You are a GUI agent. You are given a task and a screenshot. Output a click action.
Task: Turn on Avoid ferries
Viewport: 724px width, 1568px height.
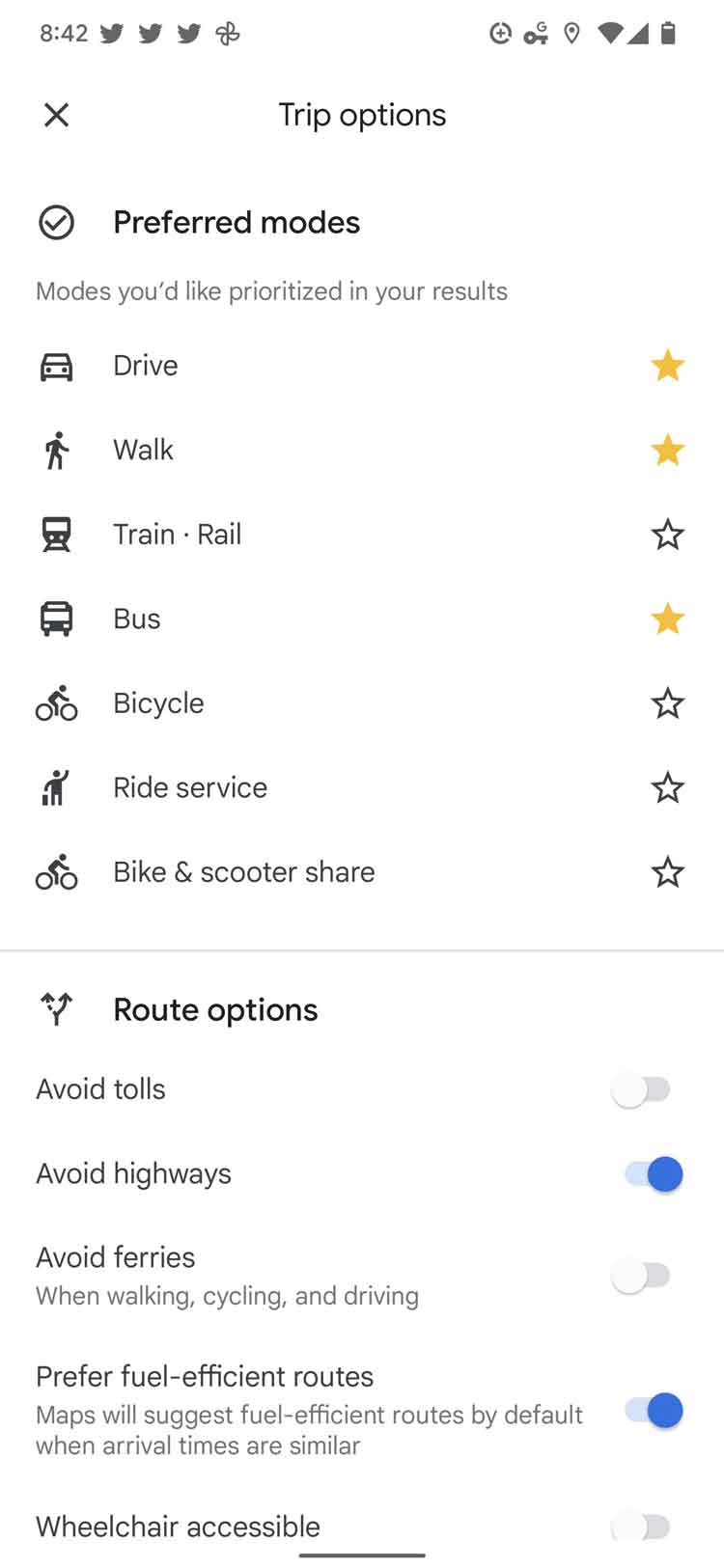(643, 1275)
